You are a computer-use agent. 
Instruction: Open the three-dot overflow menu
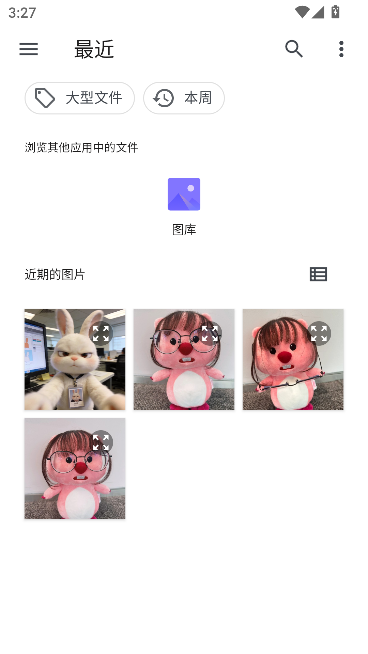coord(341,49)
